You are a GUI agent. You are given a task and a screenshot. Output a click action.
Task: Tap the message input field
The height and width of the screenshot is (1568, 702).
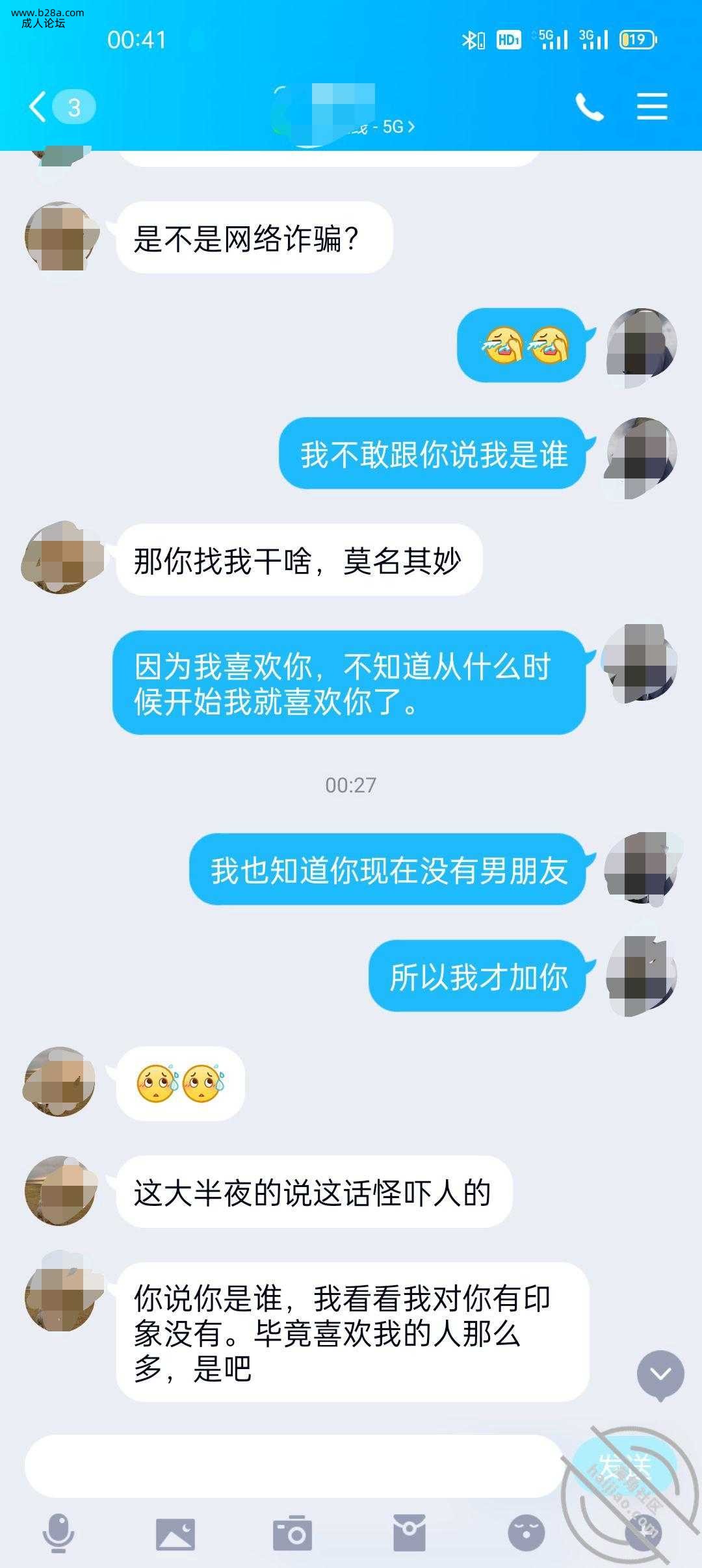292,1466
